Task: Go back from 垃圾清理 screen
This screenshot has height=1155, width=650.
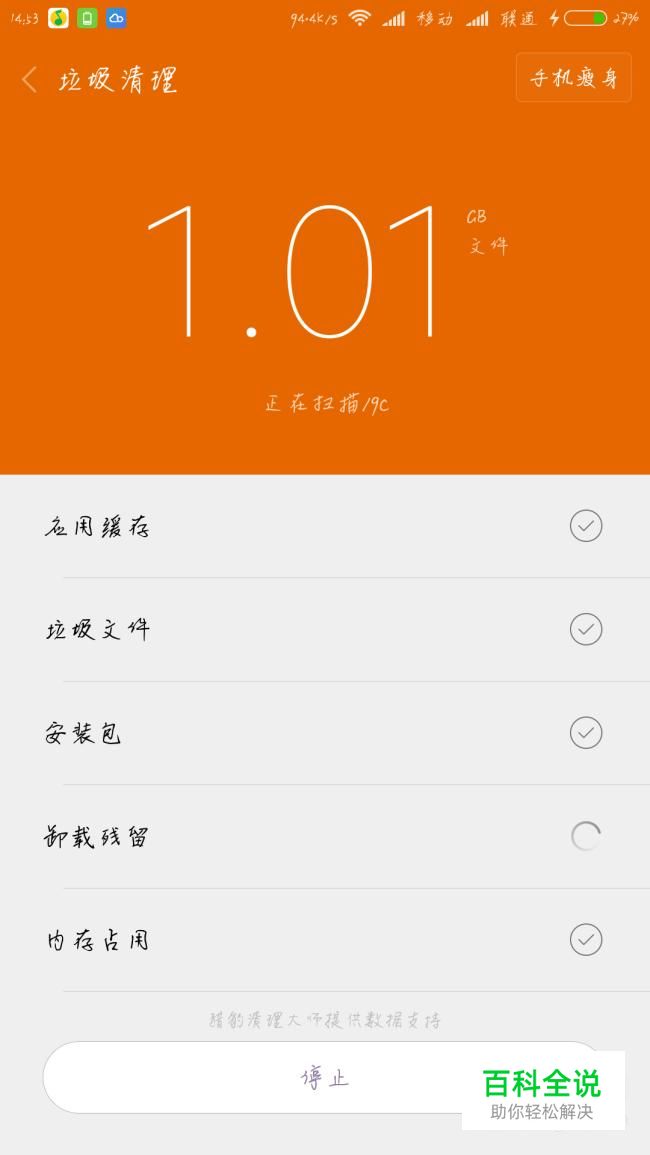Action: [x=29, y=80]
